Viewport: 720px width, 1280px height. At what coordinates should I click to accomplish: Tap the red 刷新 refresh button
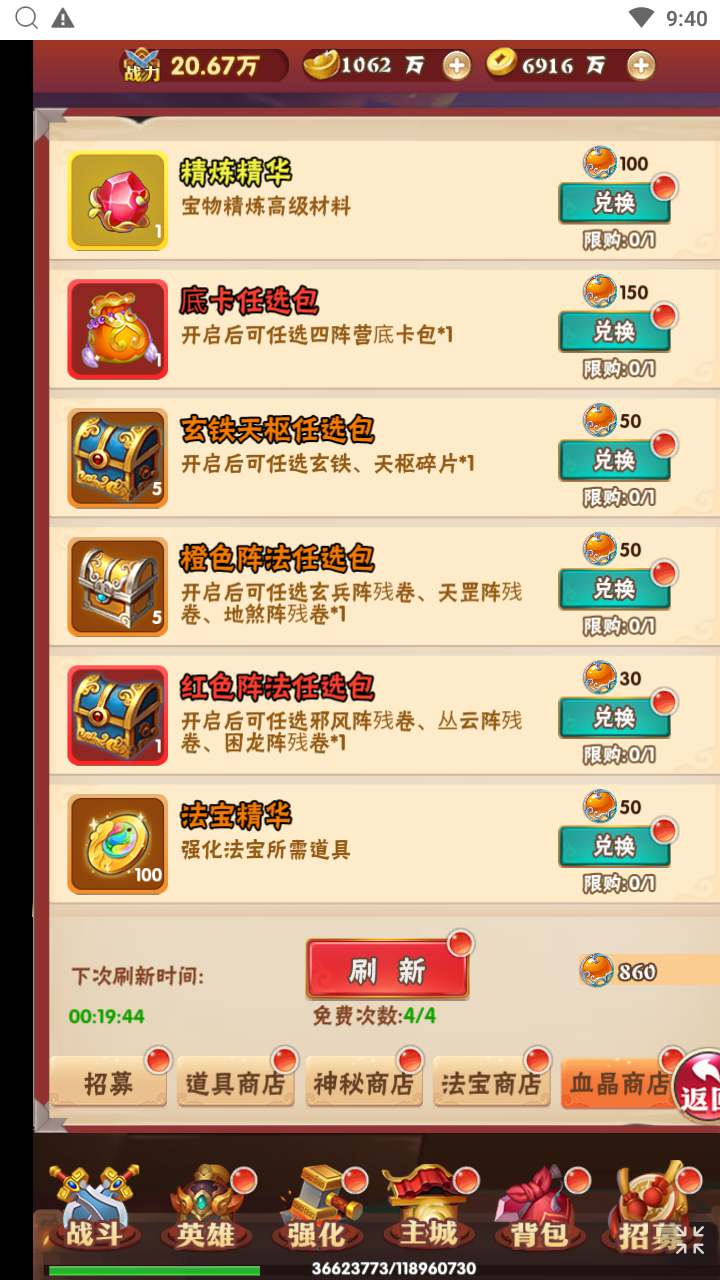387,969
